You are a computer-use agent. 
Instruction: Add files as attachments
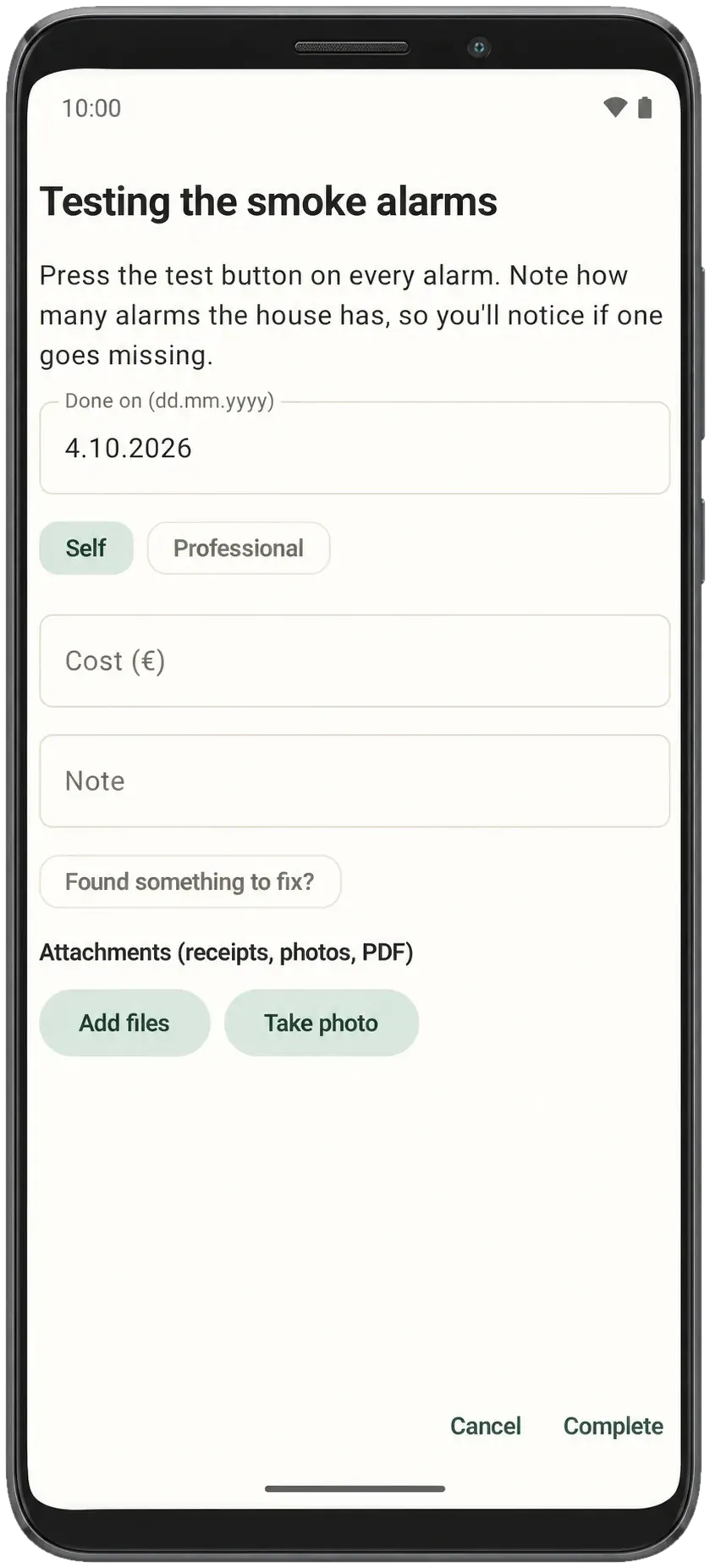click(x=124, y=1023)
